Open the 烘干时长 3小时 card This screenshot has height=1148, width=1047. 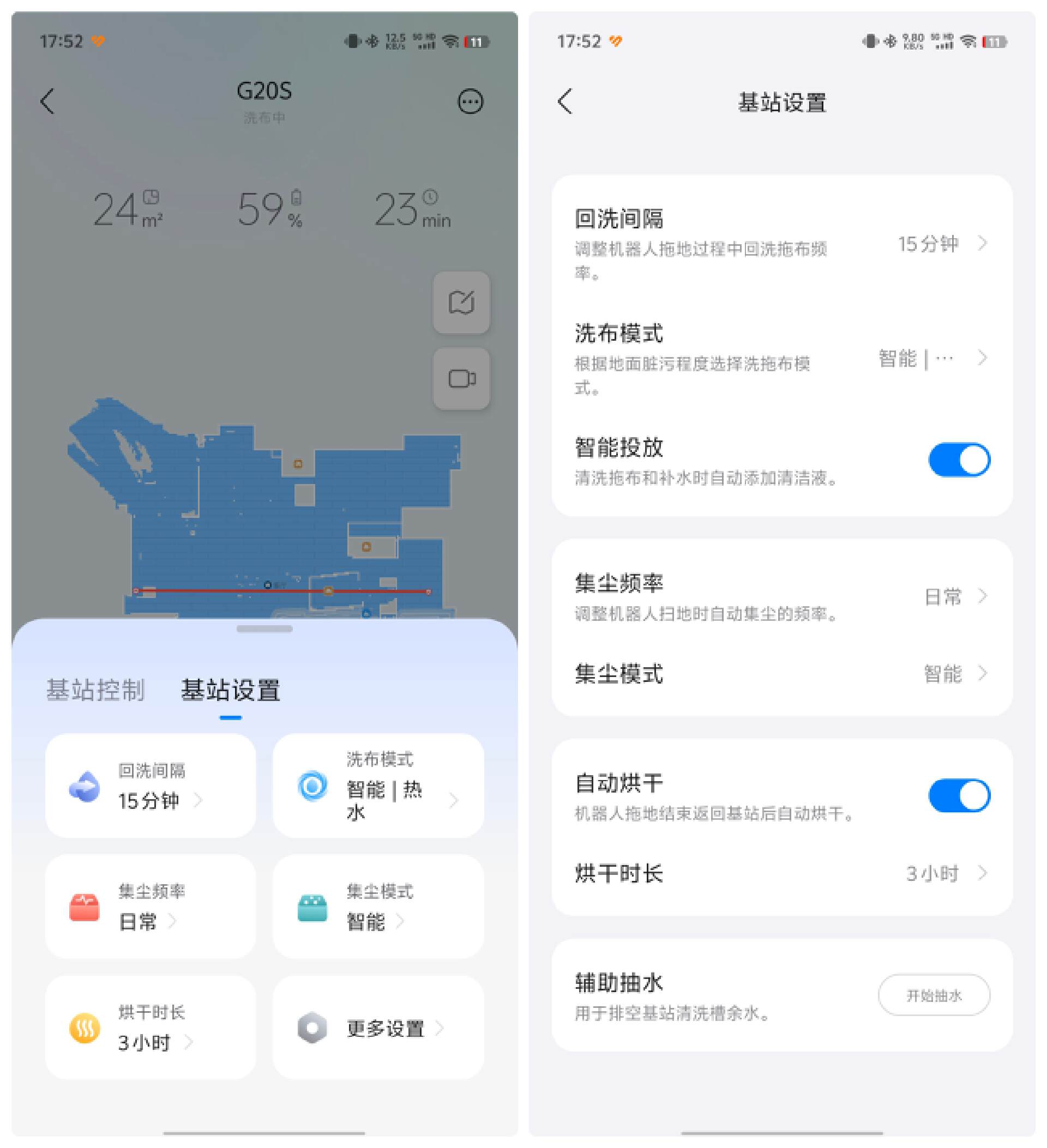click(x=151, y=1028)
